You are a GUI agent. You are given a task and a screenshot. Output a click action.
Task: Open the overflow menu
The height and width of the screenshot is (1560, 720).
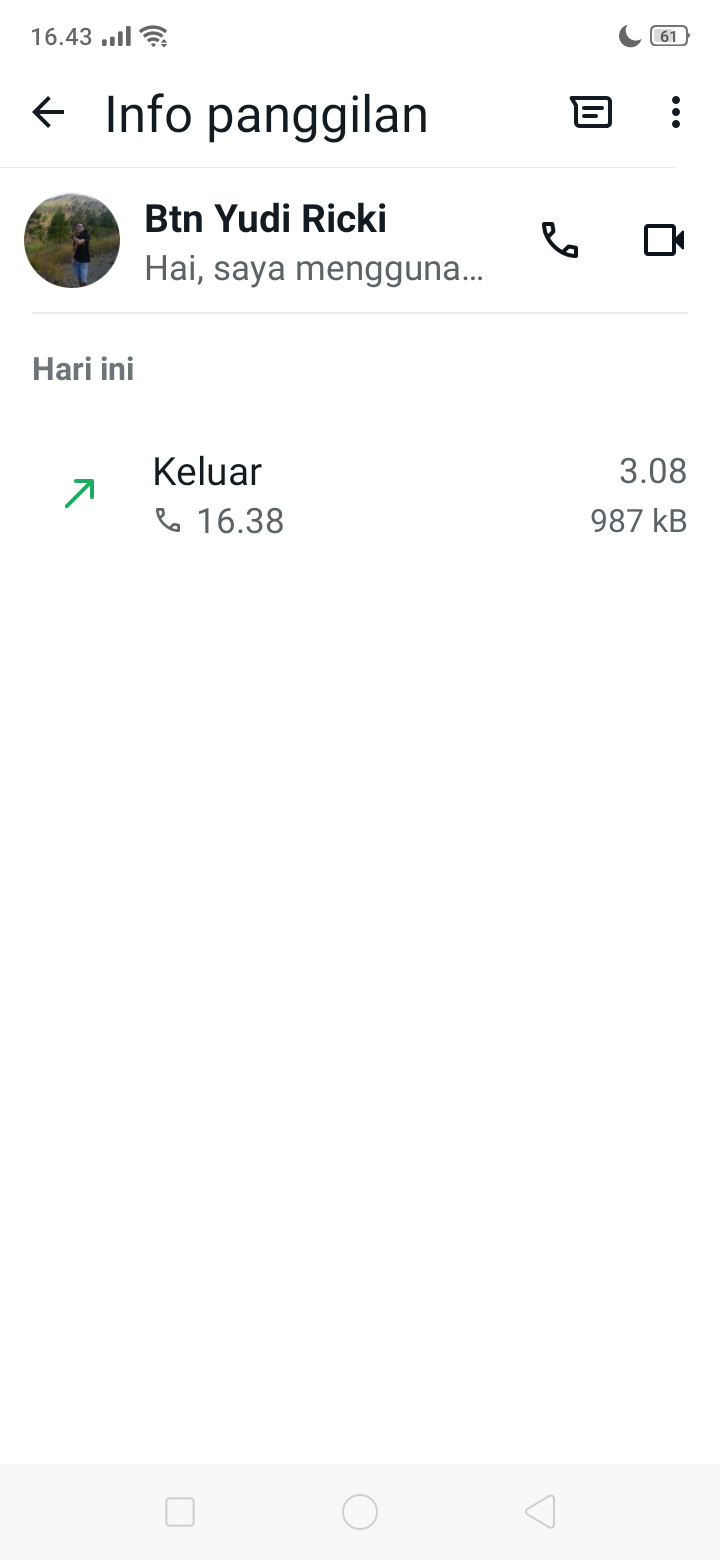[x=676, y=113]
